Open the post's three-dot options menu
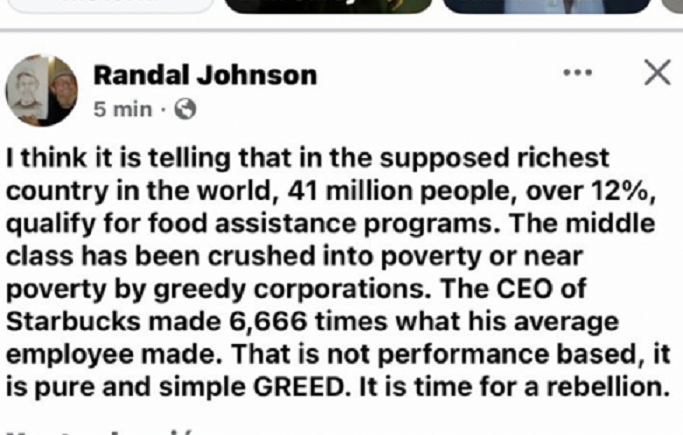683x435 pixels. coord(578,73)
